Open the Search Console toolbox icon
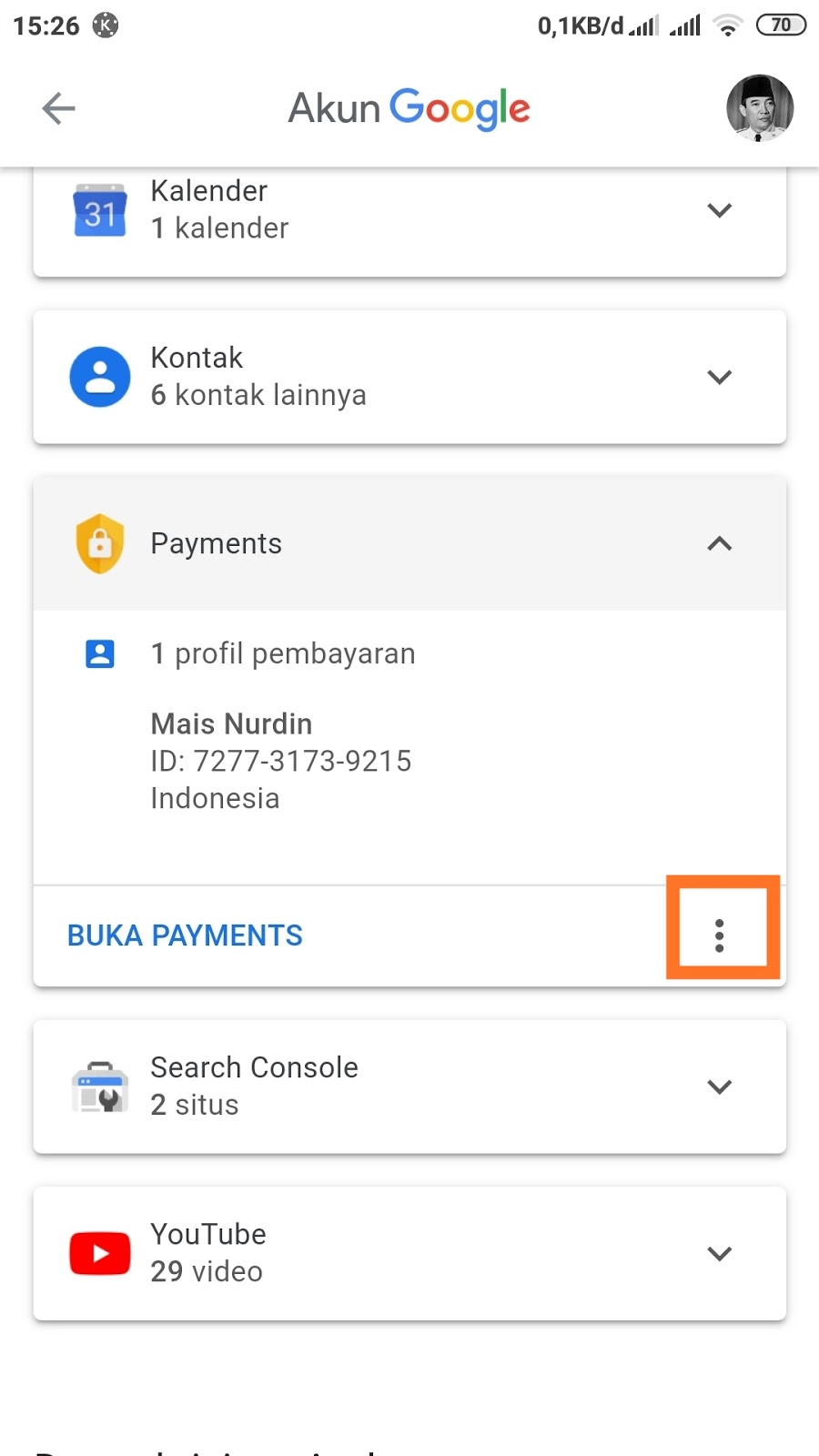 point(99,1086)
